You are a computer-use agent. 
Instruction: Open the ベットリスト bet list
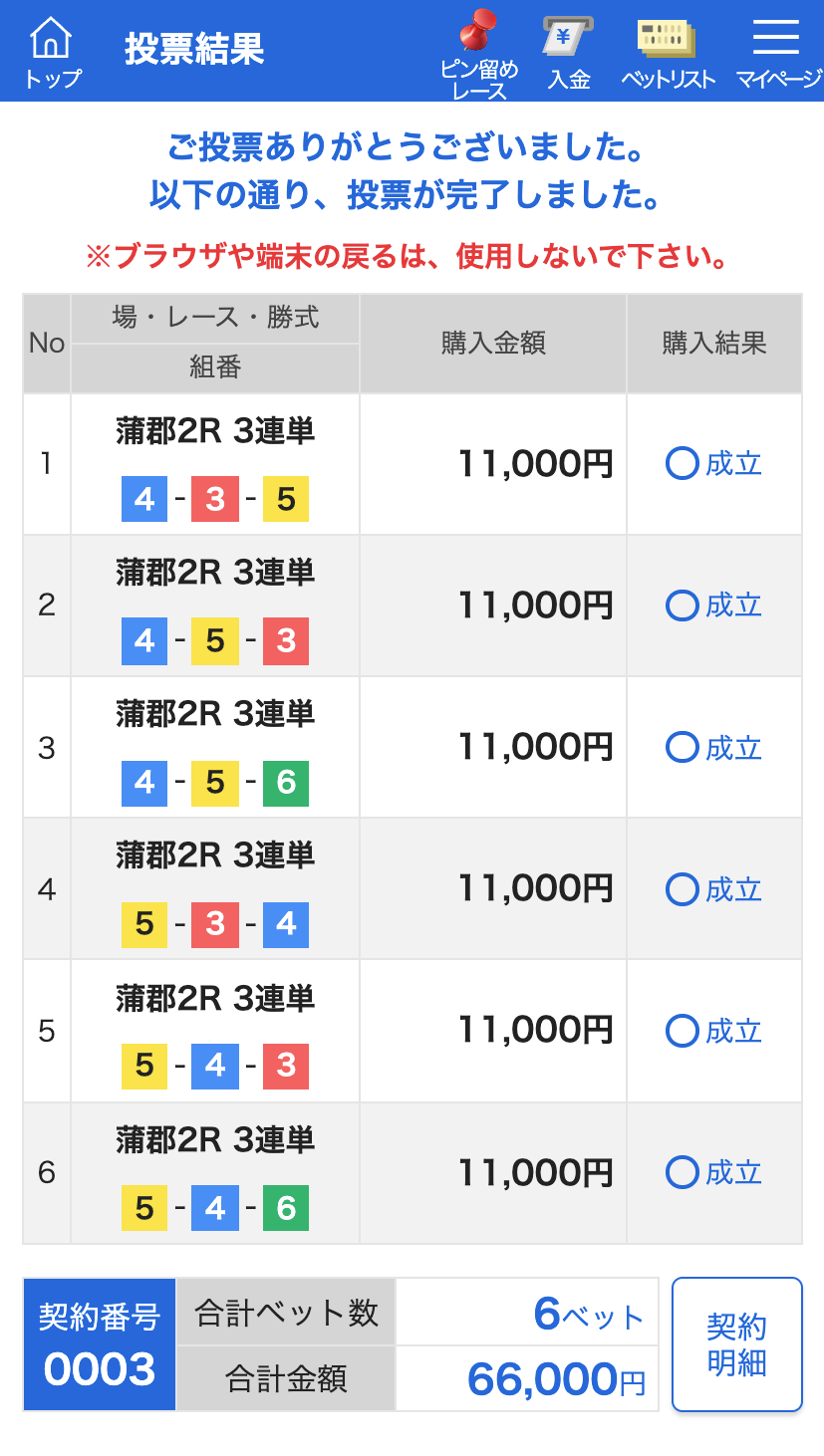pyautogui.click(x=668, y=52)
